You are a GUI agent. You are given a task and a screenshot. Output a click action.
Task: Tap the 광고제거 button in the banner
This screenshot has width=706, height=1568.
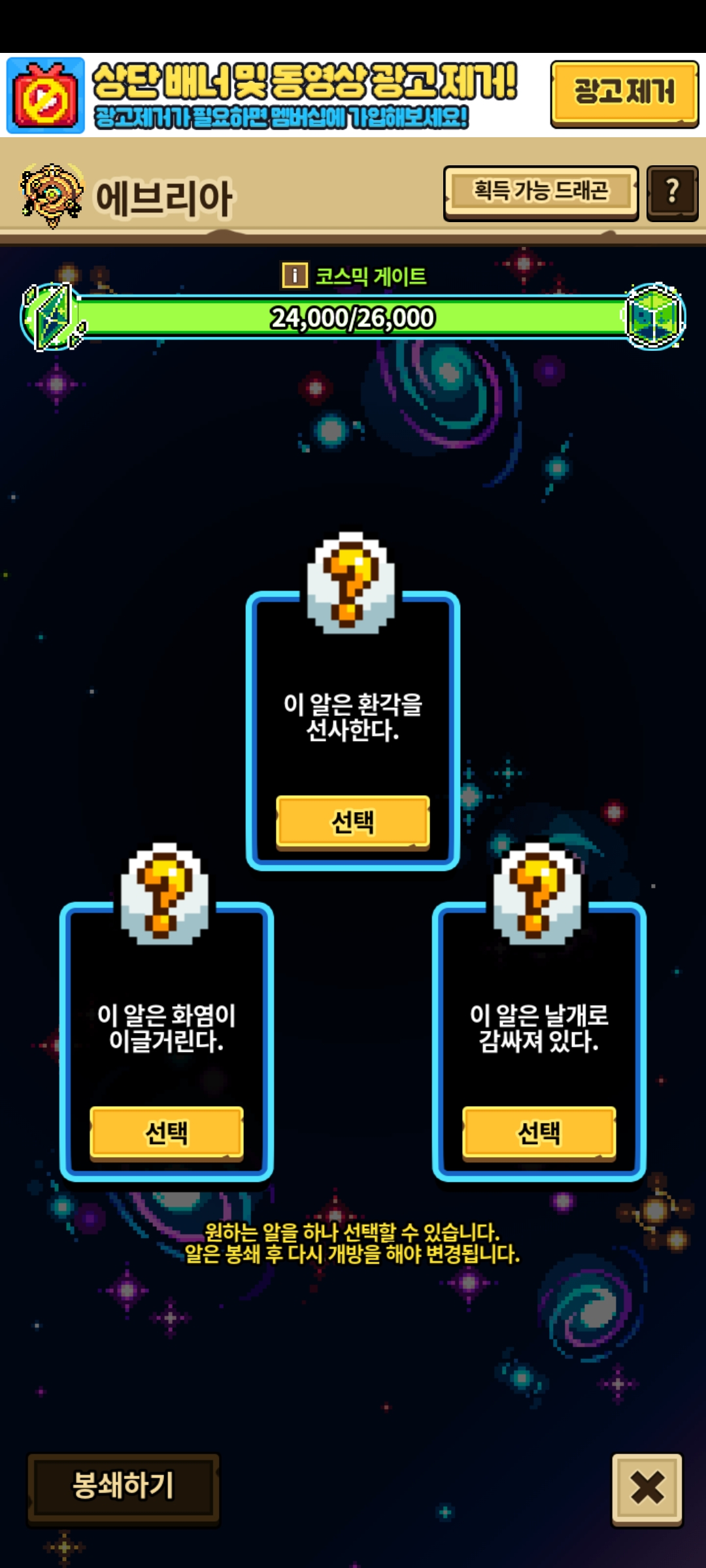click(624, 93)
